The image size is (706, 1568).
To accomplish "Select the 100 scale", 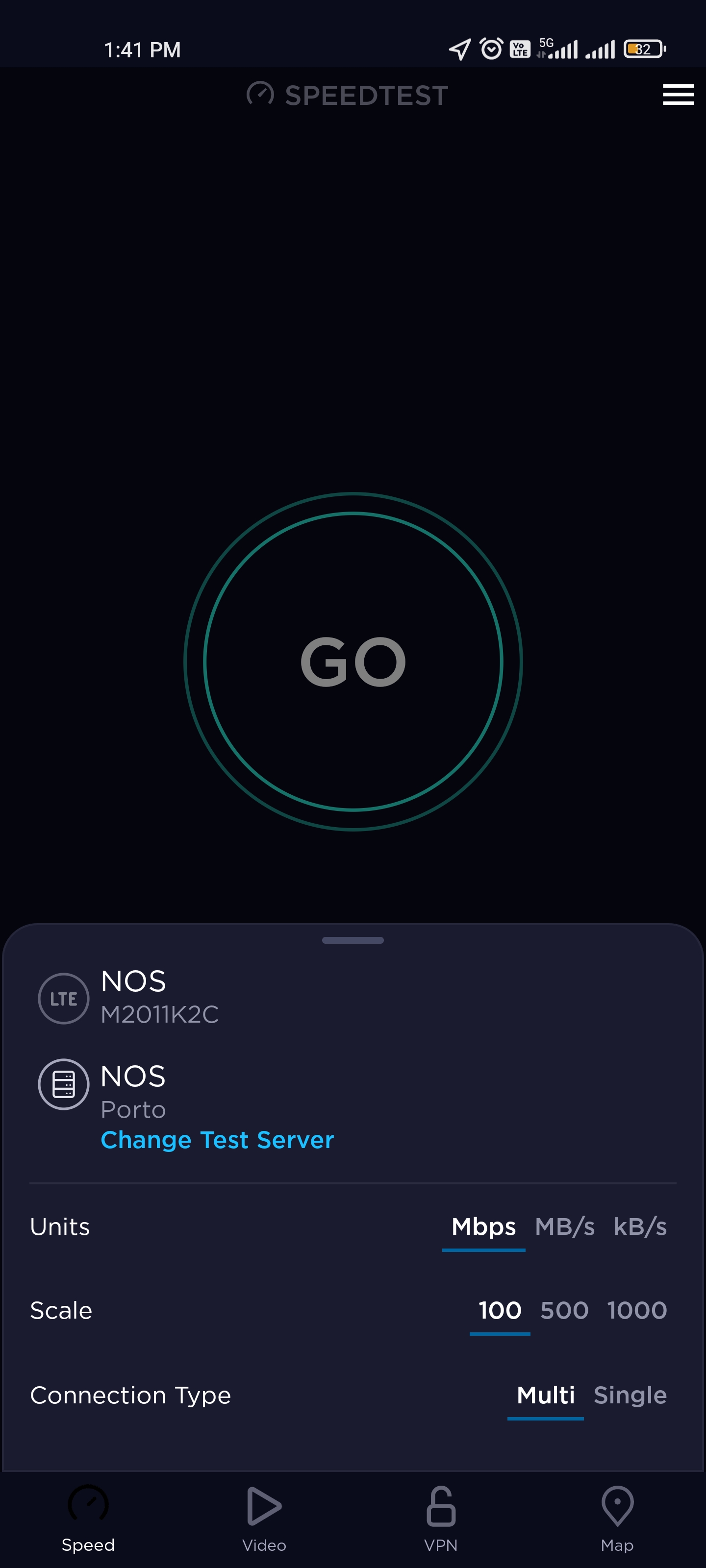I will point(500,1311).
